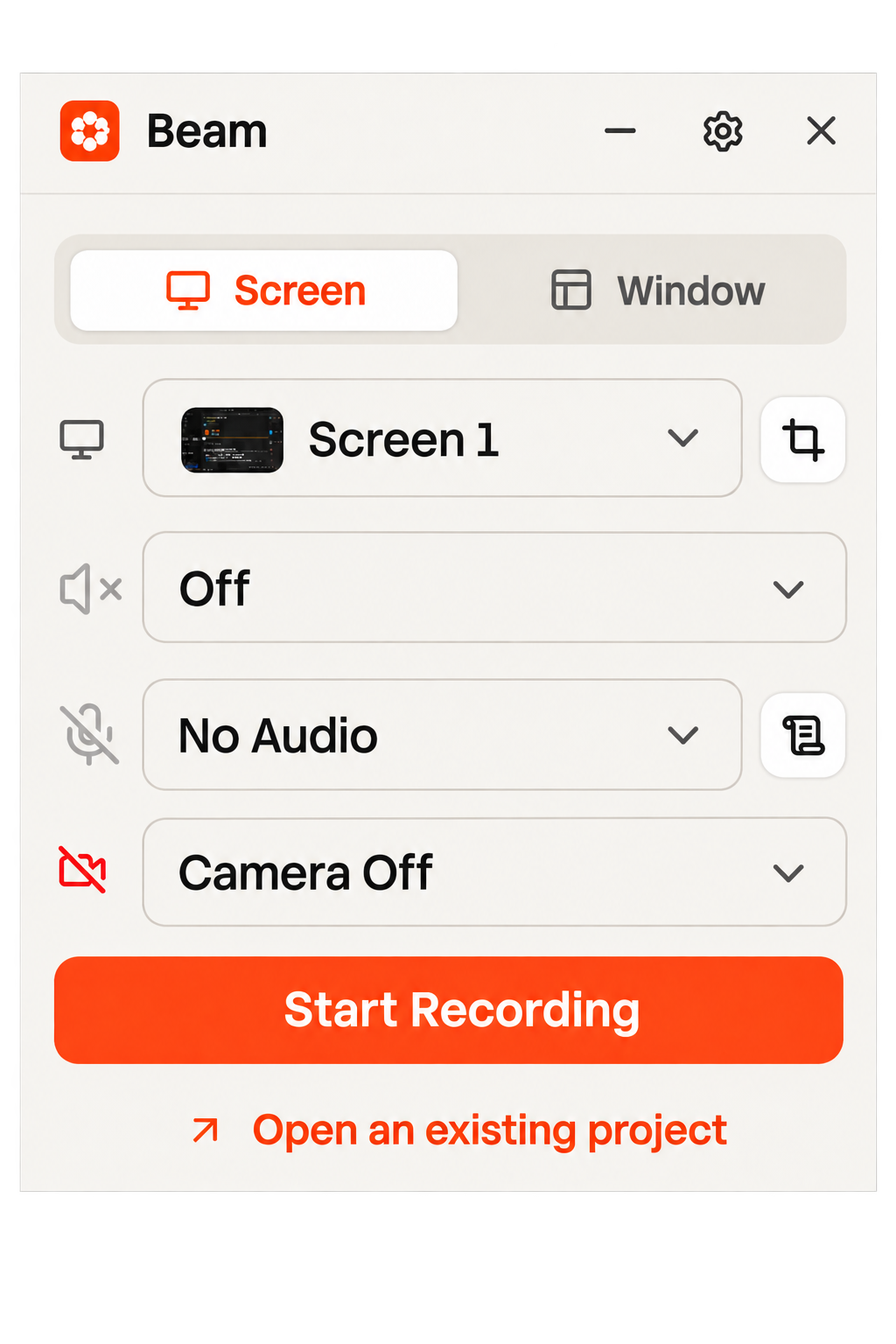Tap the crop area icon

tap(803, 439)
